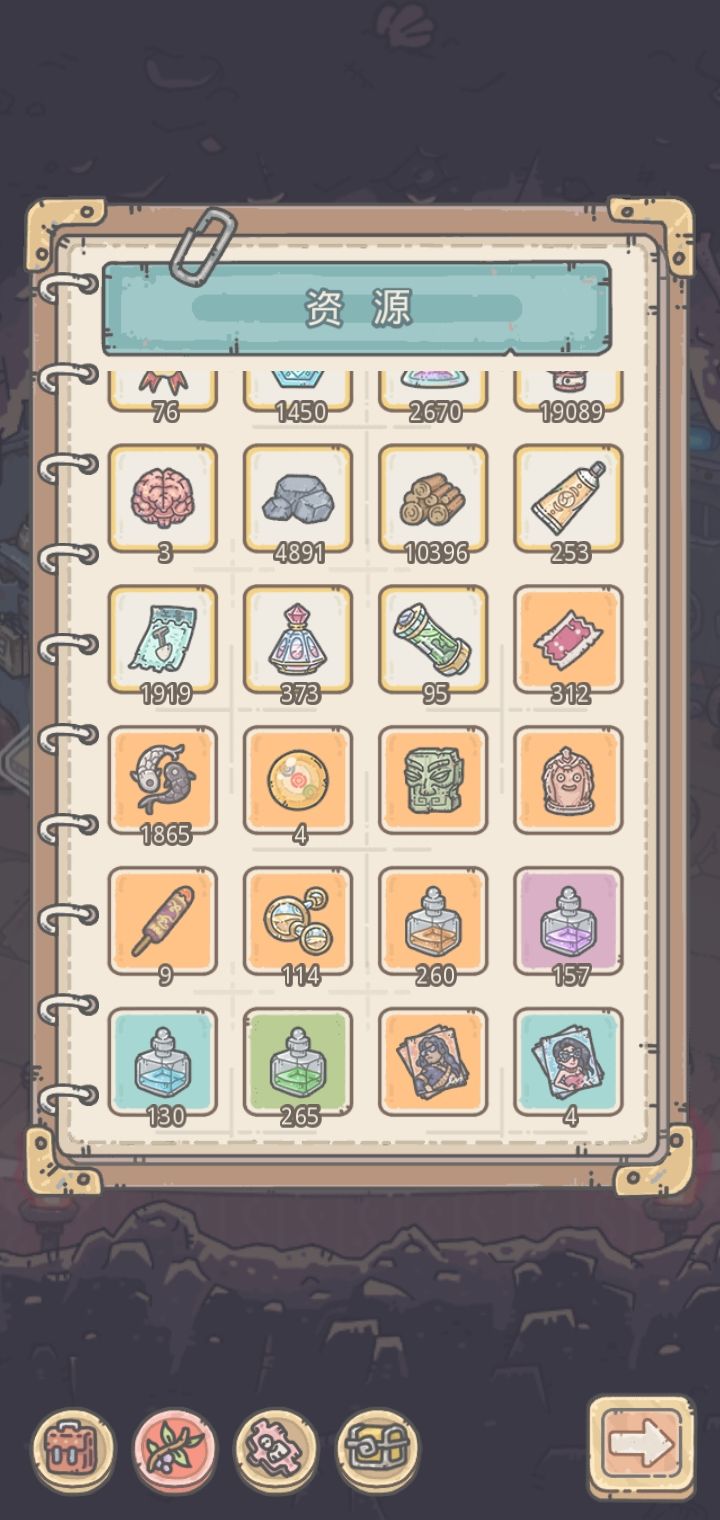Image resolution: width=720 pixels, height=1520 pixels.
Task: Select the wood pile resource
Action: [x=433, y=498]
